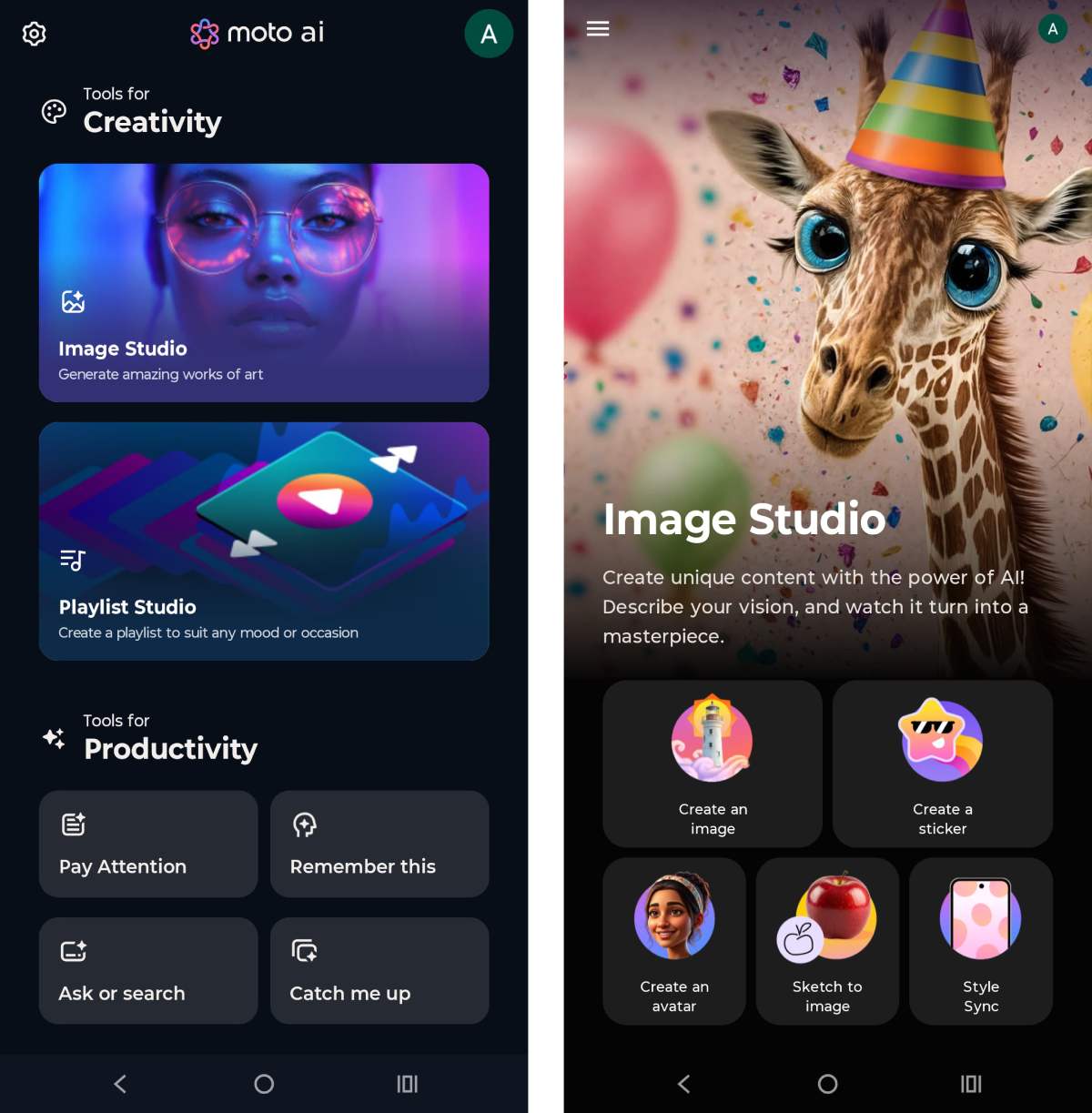
Task: Open the hamburger drawer menu
Action: [598, 29]
